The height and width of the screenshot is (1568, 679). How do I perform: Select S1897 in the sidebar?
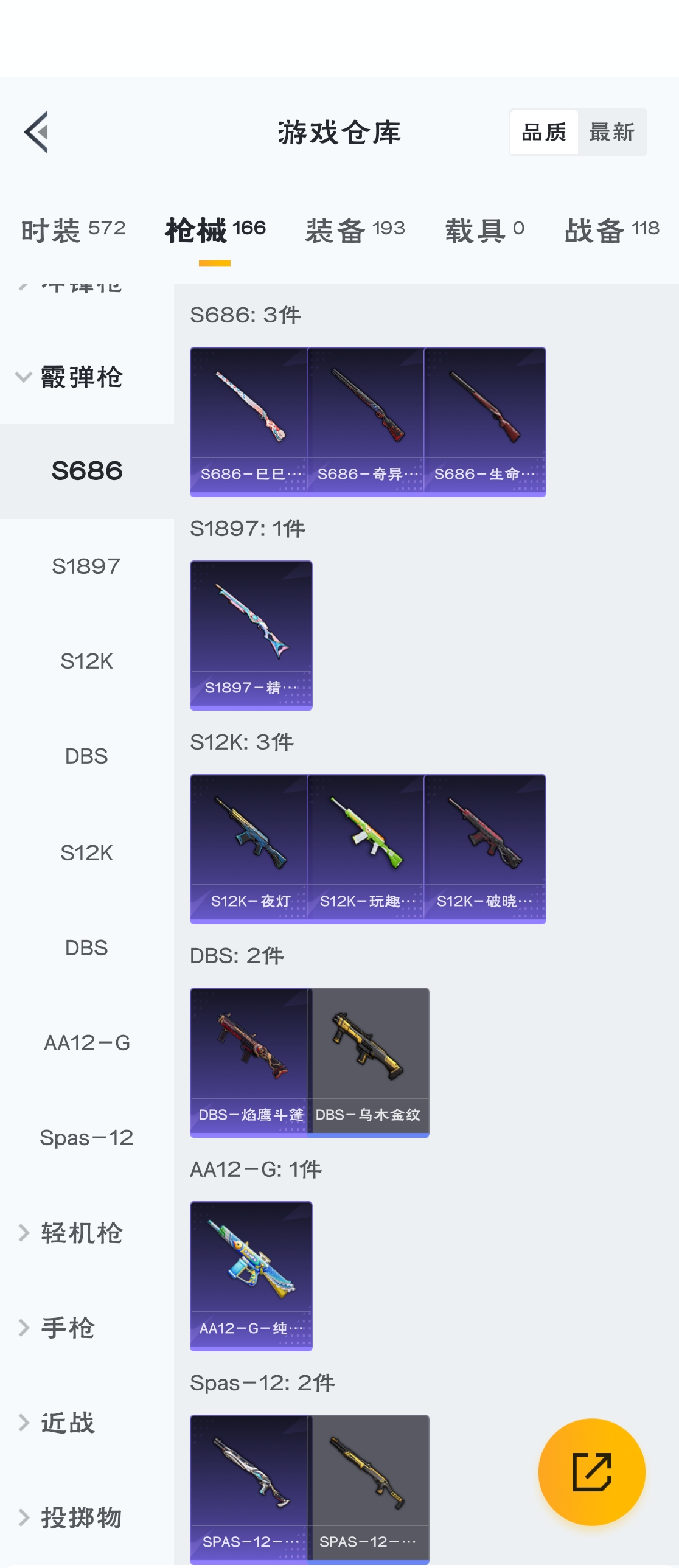point(86,566)
